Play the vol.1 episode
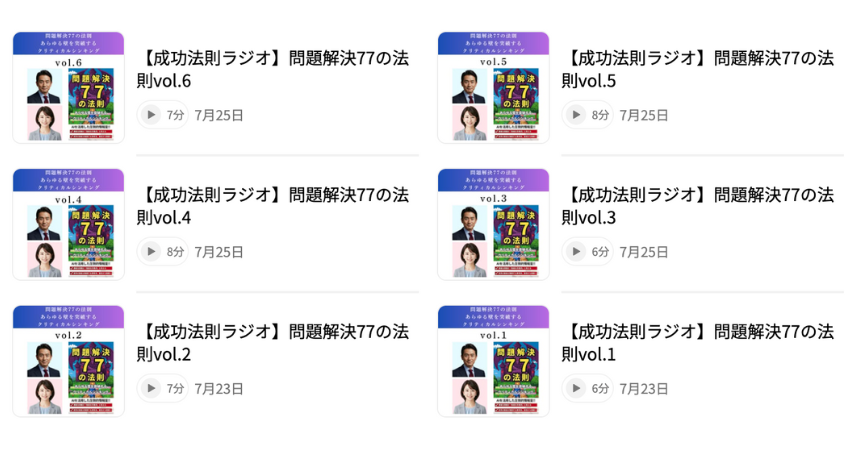This screenshot has width=850, height=450. coord(576,388)
